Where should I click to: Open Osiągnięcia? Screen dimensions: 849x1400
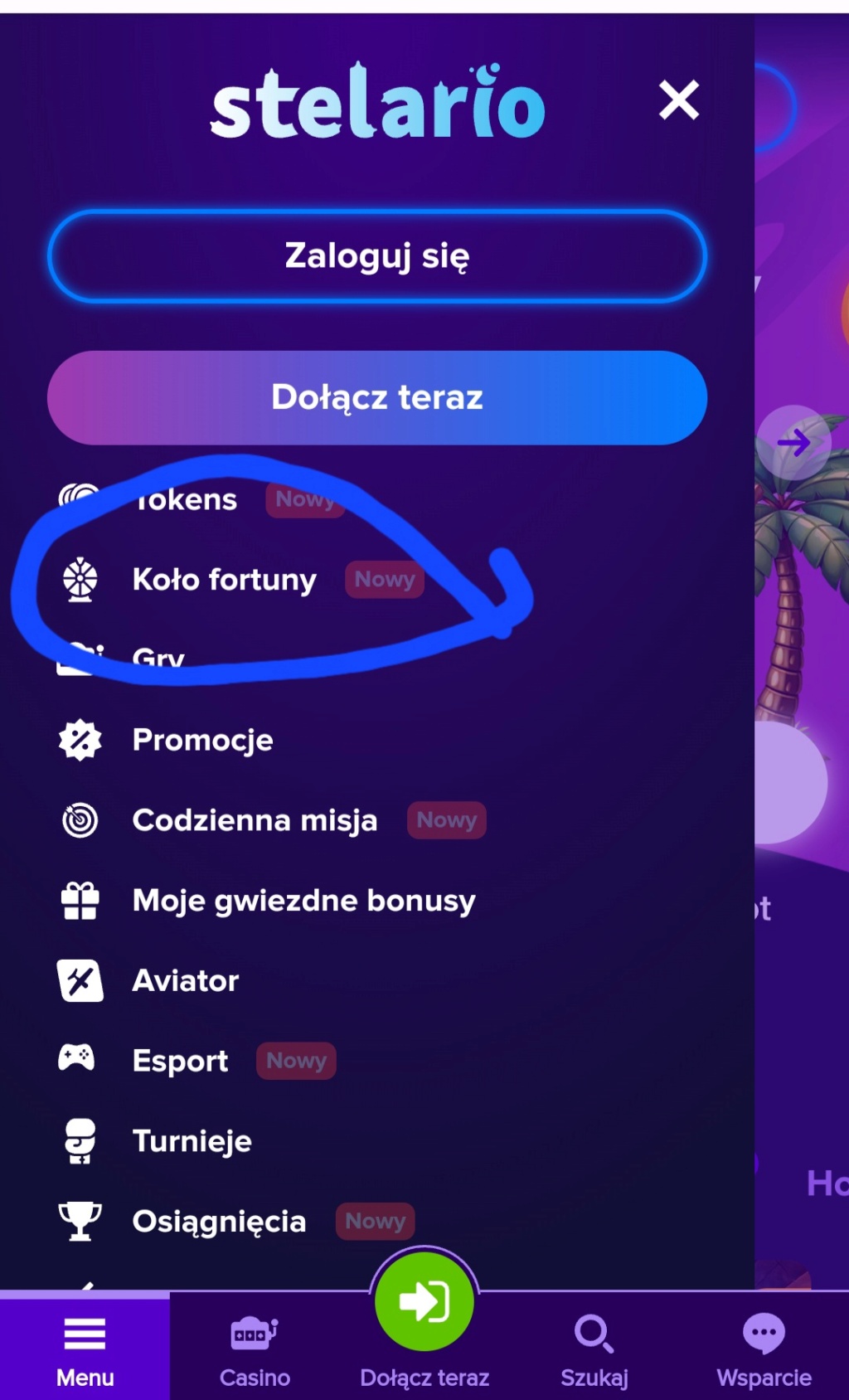click(x=219, y=1222)
